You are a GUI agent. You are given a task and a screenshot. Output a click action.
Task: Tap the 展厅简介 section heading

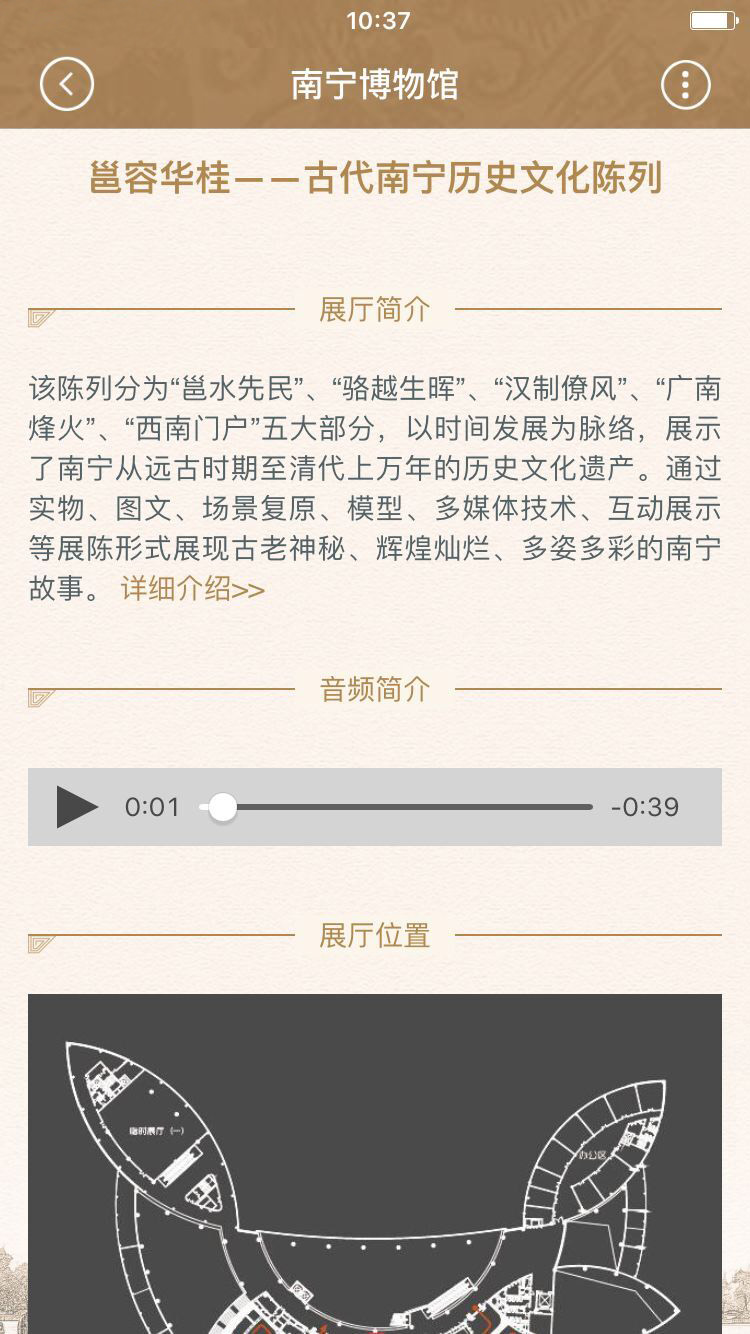click(374, 310)
